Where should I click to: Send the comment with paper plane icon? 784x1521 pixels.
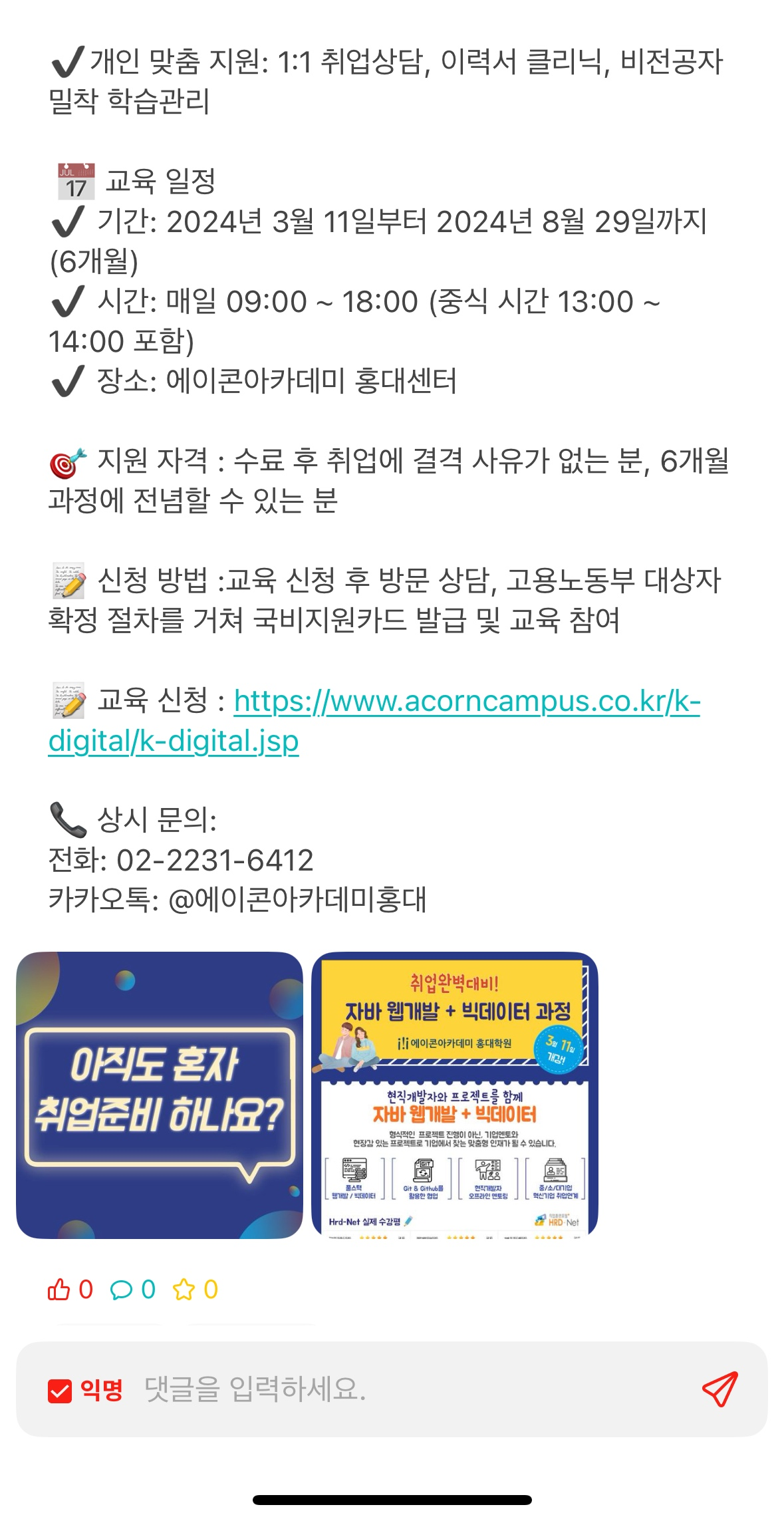(720, 1389)
